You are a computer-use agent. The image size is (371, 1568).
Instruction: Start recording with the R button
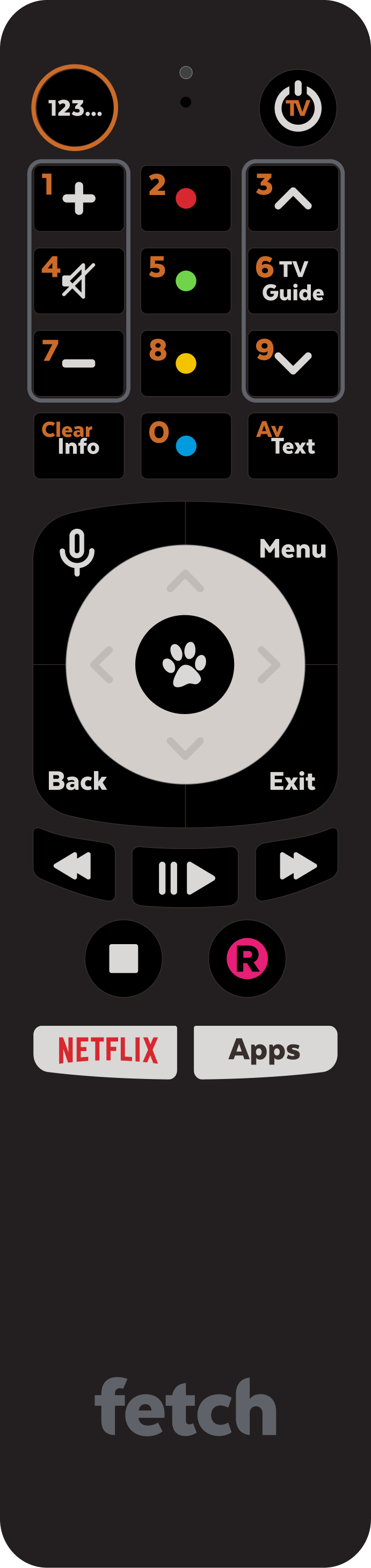coord(247,958)
